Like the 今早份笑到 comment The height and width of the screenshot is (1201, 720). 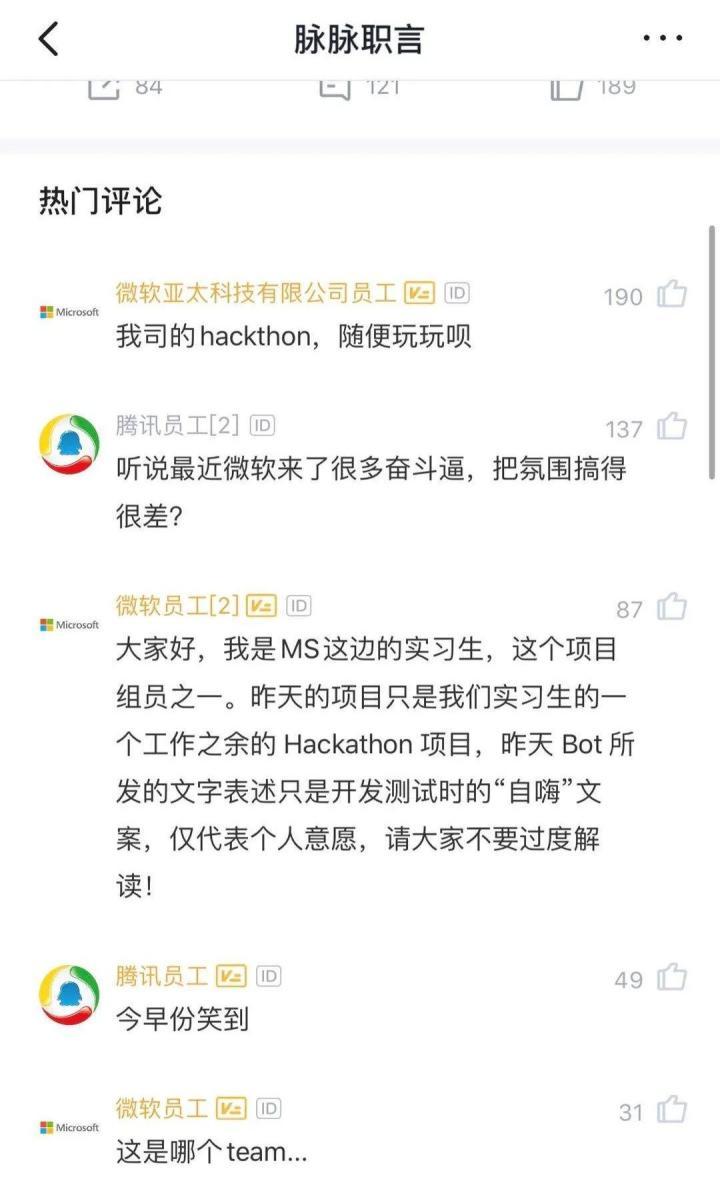point(672,977)
